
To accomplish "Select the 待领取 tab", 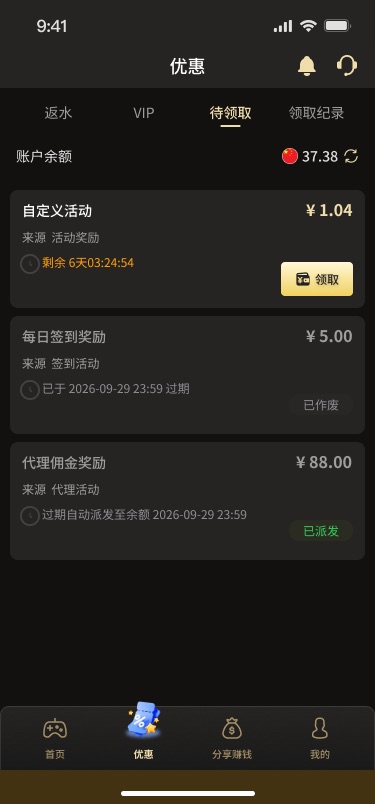I will [x=230, y=113].
